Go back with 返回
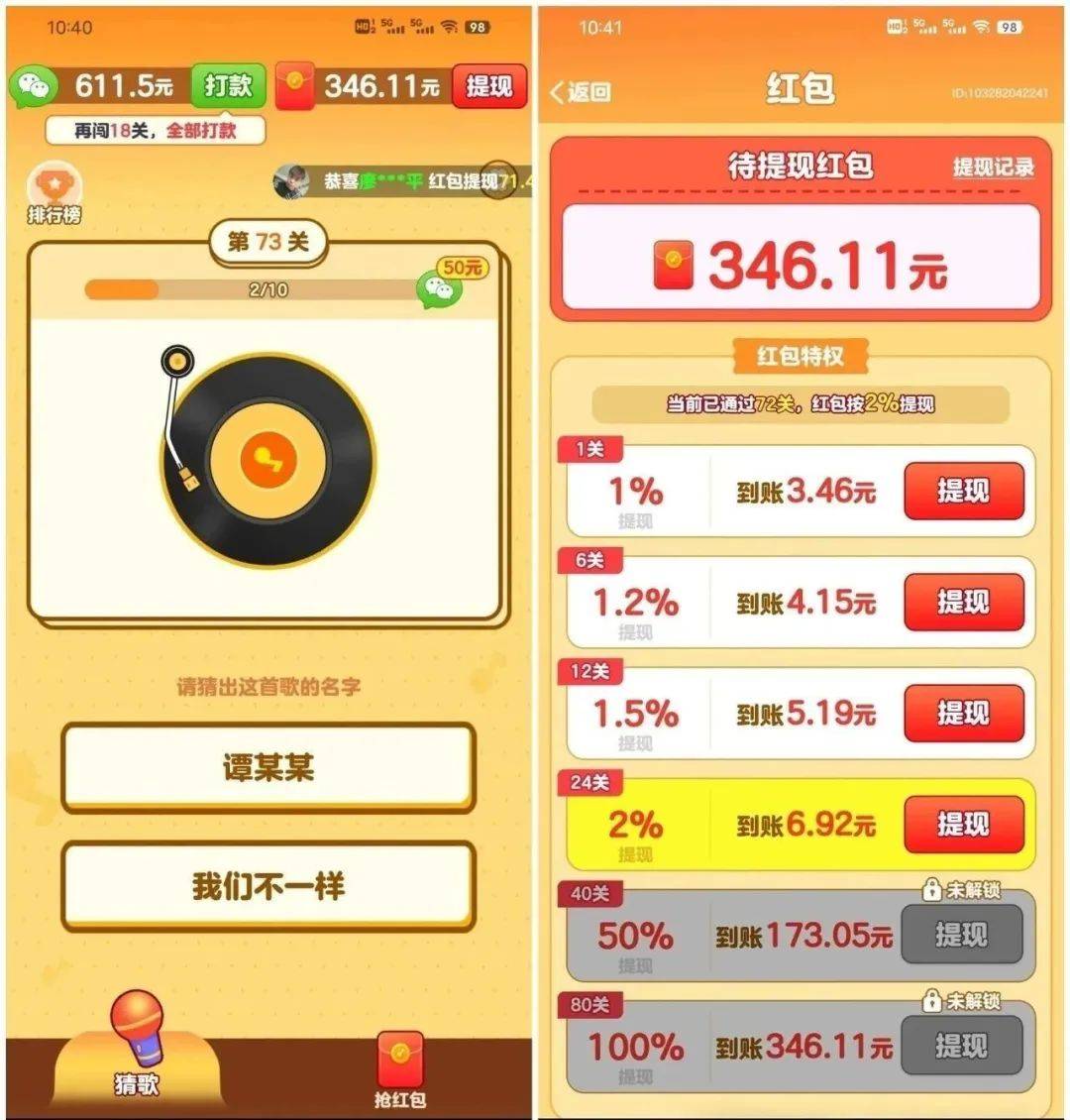 coord(582,92)
